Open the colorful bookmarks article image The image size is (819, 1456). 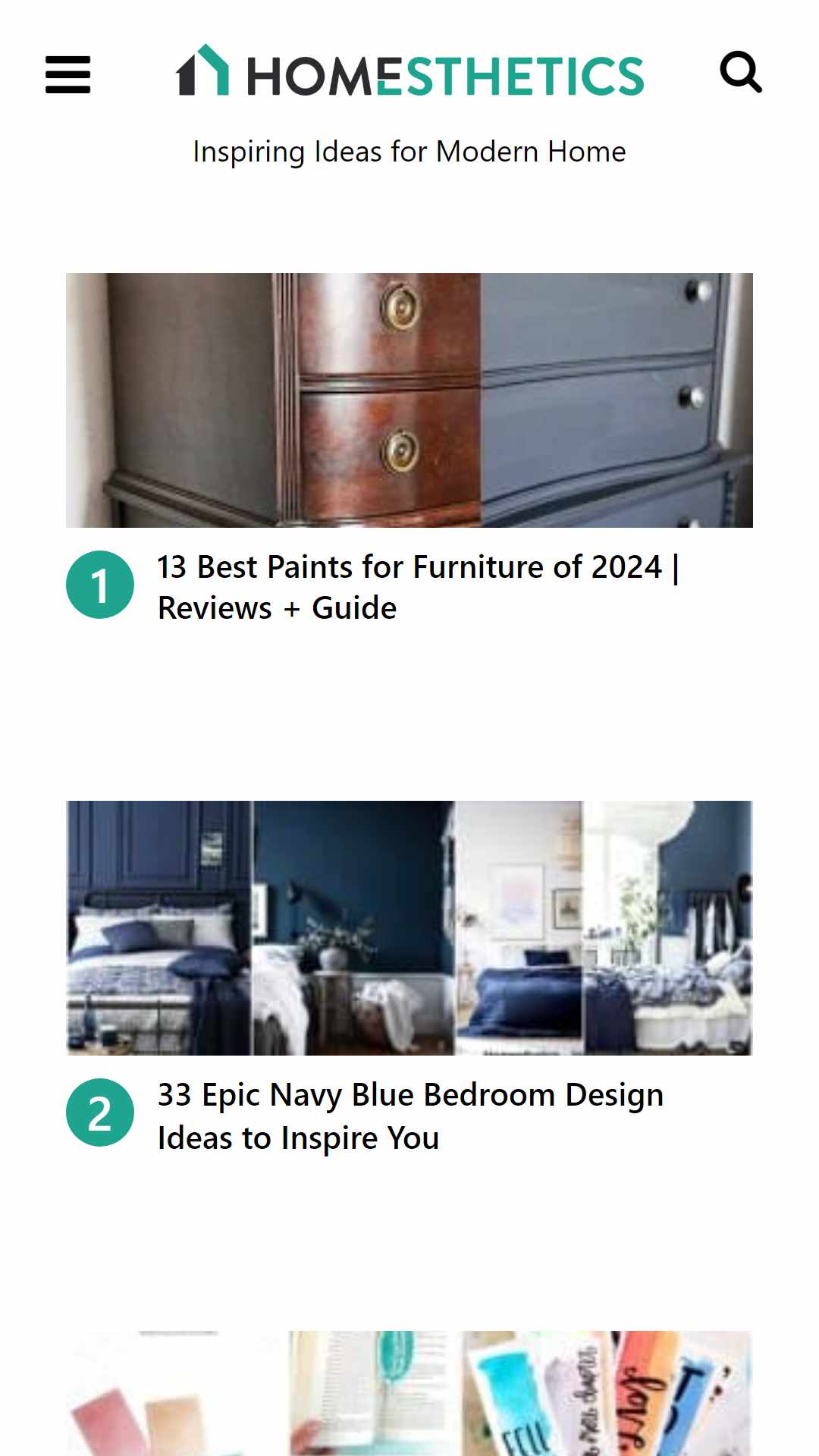point(409,1393)
